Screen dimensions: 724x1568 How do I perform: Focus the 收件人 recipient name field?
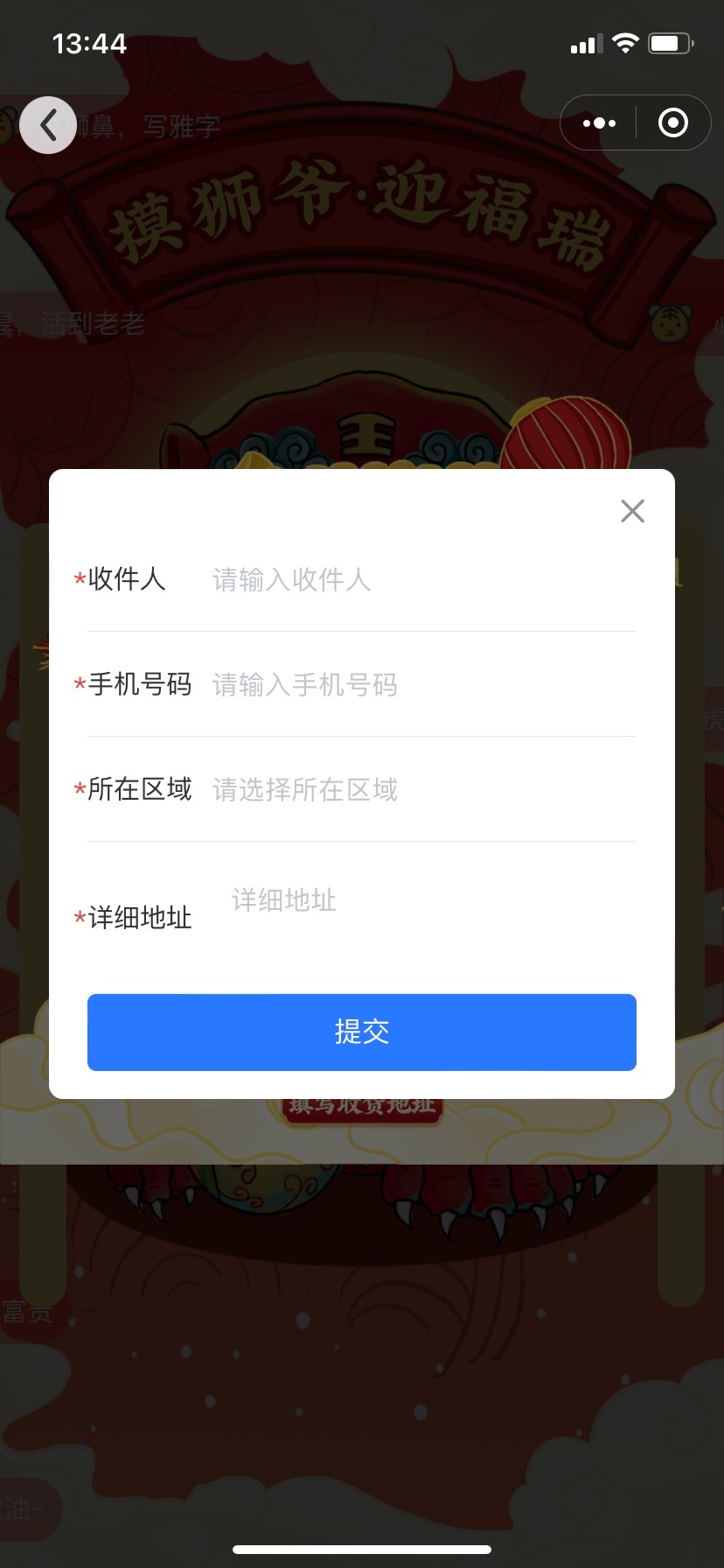(x=420, y=579)
